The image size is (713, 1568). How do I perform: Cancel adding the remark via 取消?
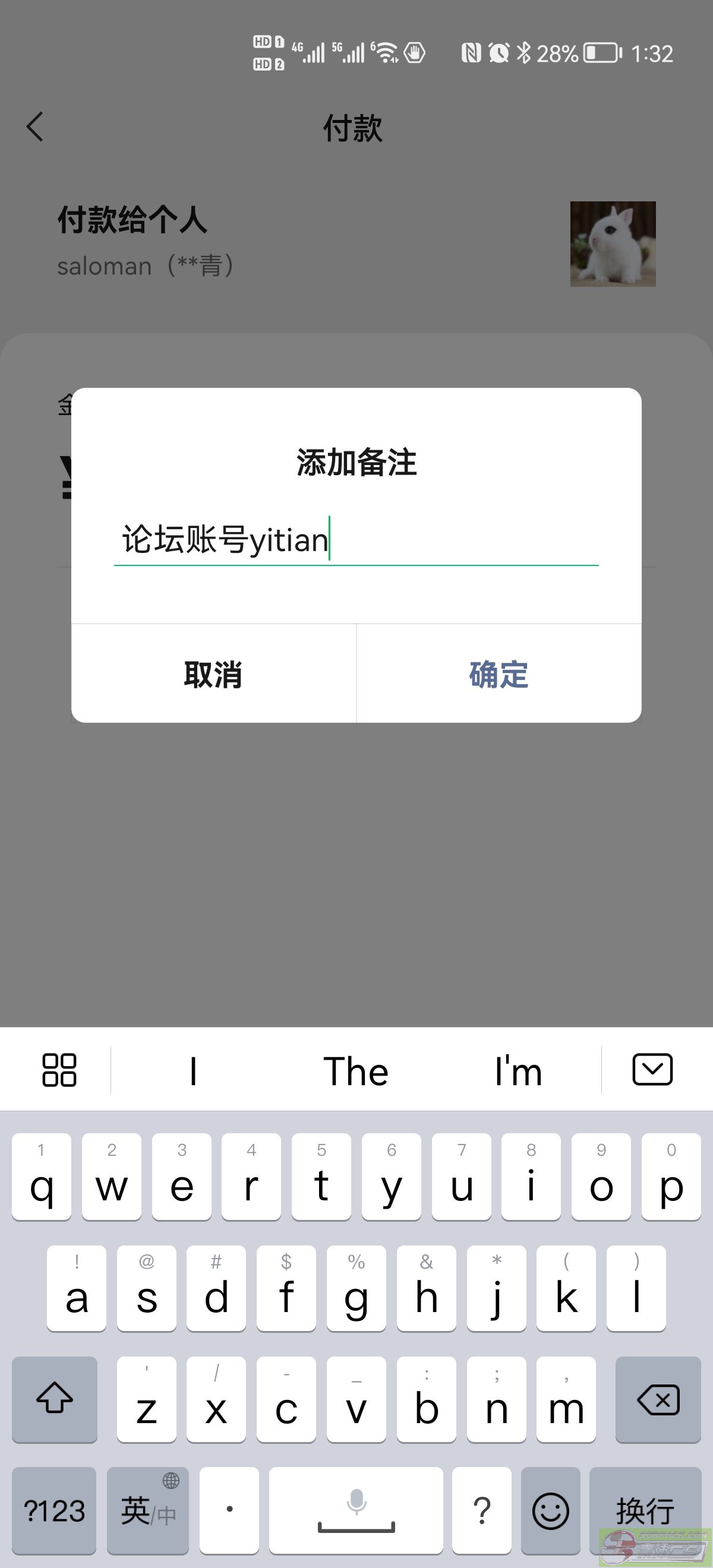(213, 674)
